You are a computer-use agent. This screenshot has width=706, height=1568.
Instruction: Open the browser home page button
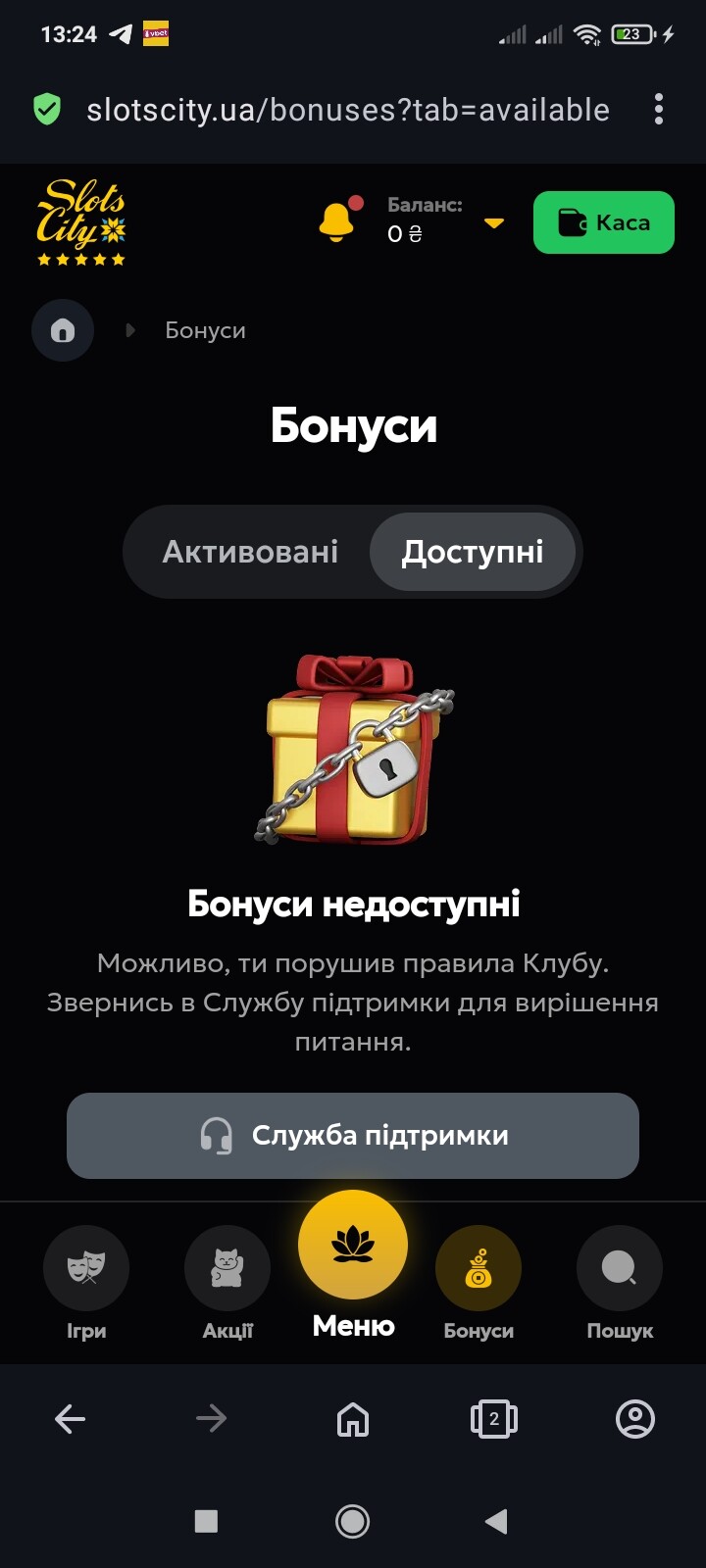coord(353,1418)
